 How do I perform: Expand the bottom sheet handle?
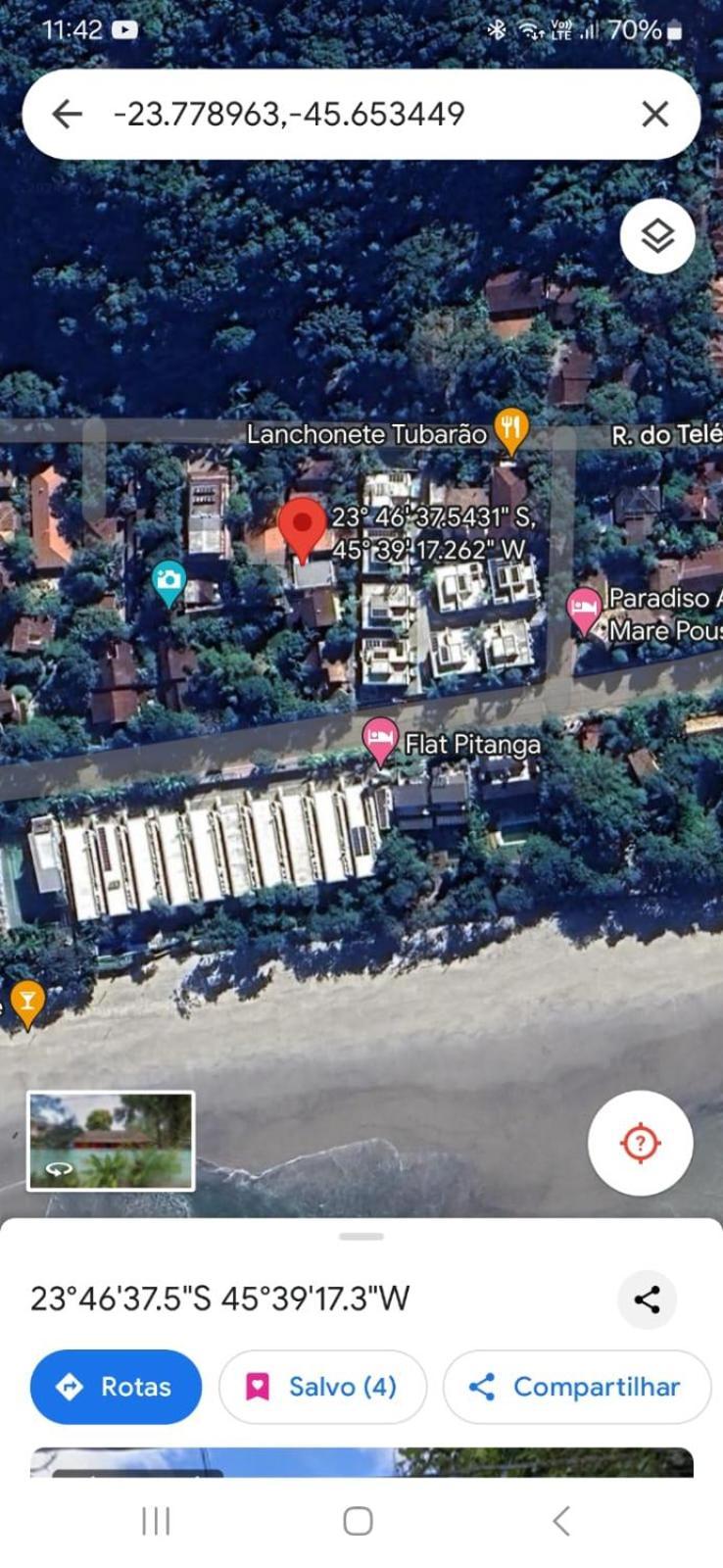tap(361, 1237)
